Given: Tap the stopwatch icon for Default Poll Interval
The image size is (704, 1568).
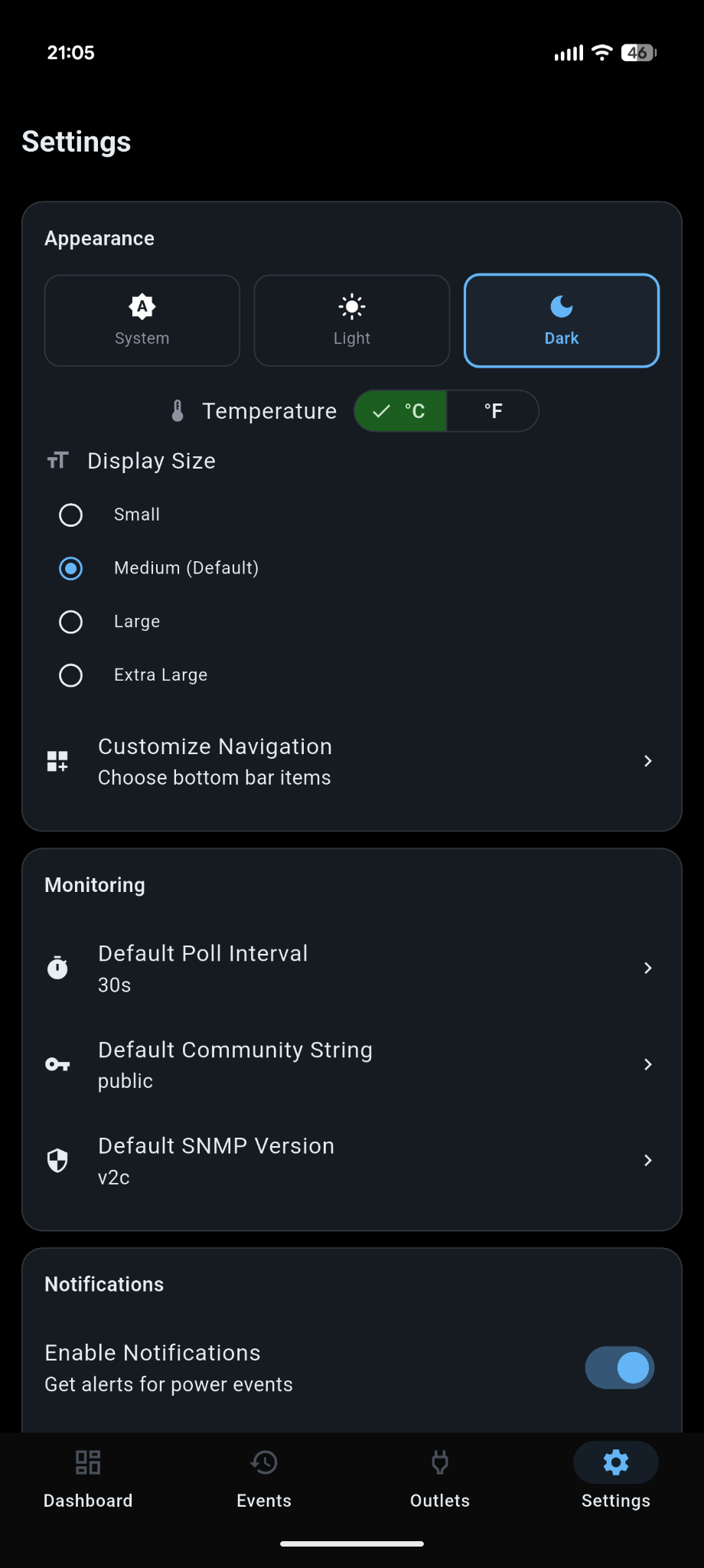Looking at the screenshot, I should pos(57,968).
